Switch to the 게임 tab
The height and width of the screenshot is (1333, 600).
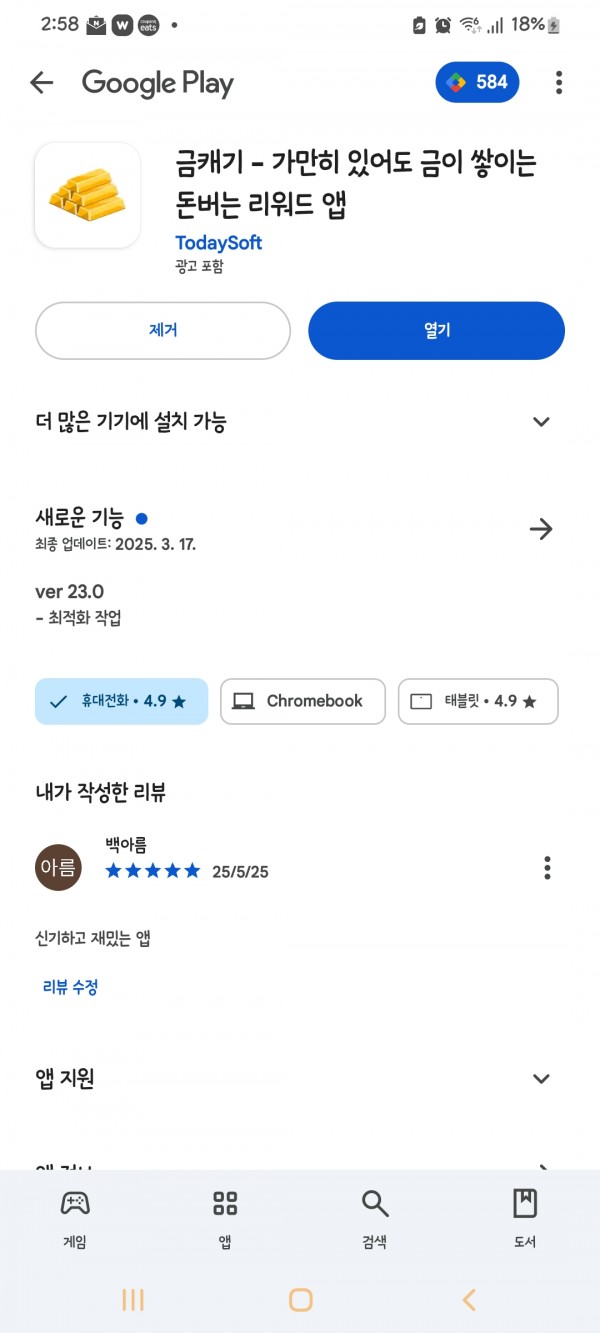point(75,1219)
